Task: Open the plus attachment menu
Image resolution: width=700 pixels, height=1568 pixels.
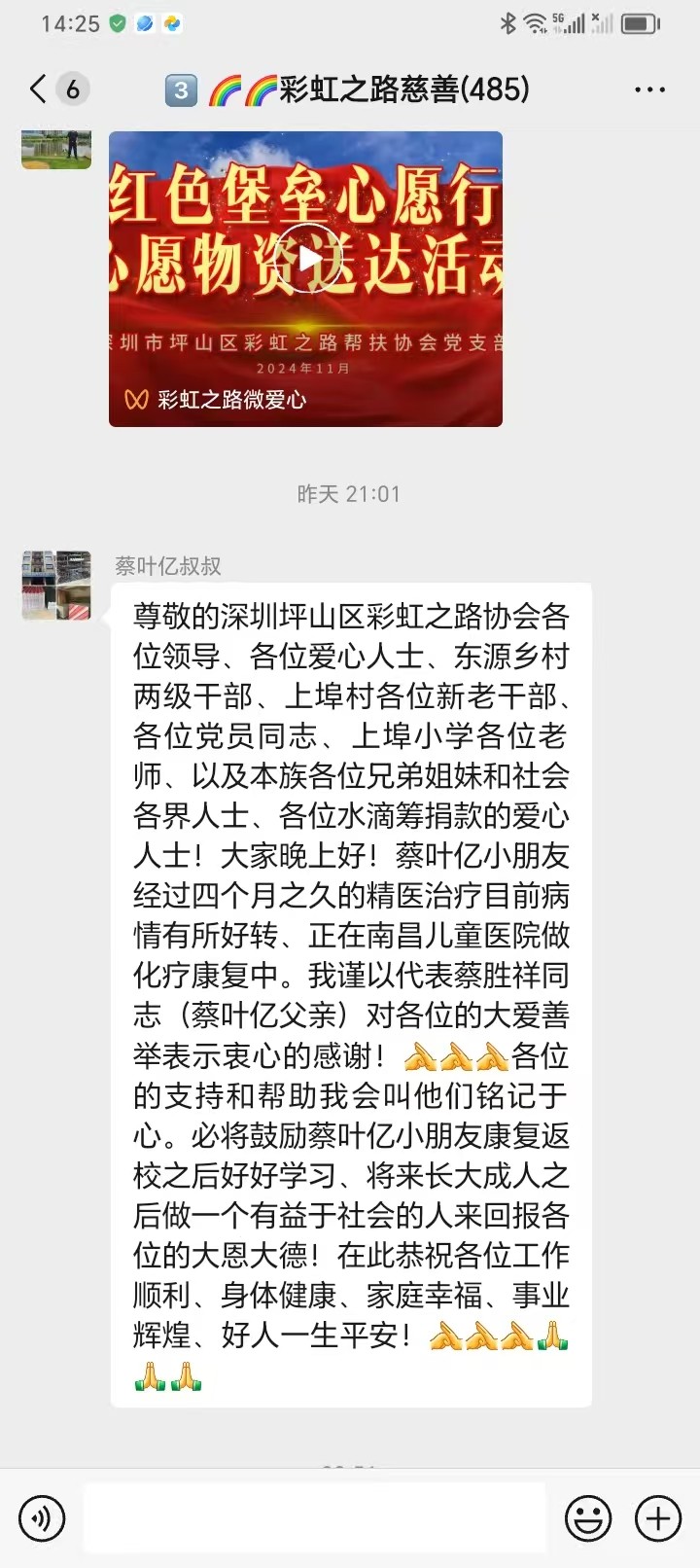Action: coord(658,1518)
